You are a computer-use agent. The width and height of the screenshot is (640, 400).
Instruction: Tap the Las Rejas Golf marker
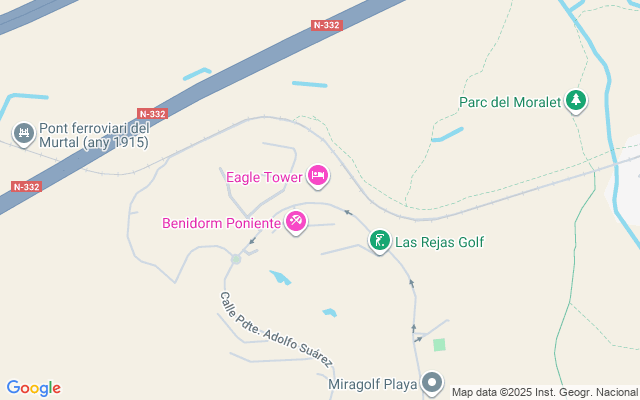(x=379, y=241)
